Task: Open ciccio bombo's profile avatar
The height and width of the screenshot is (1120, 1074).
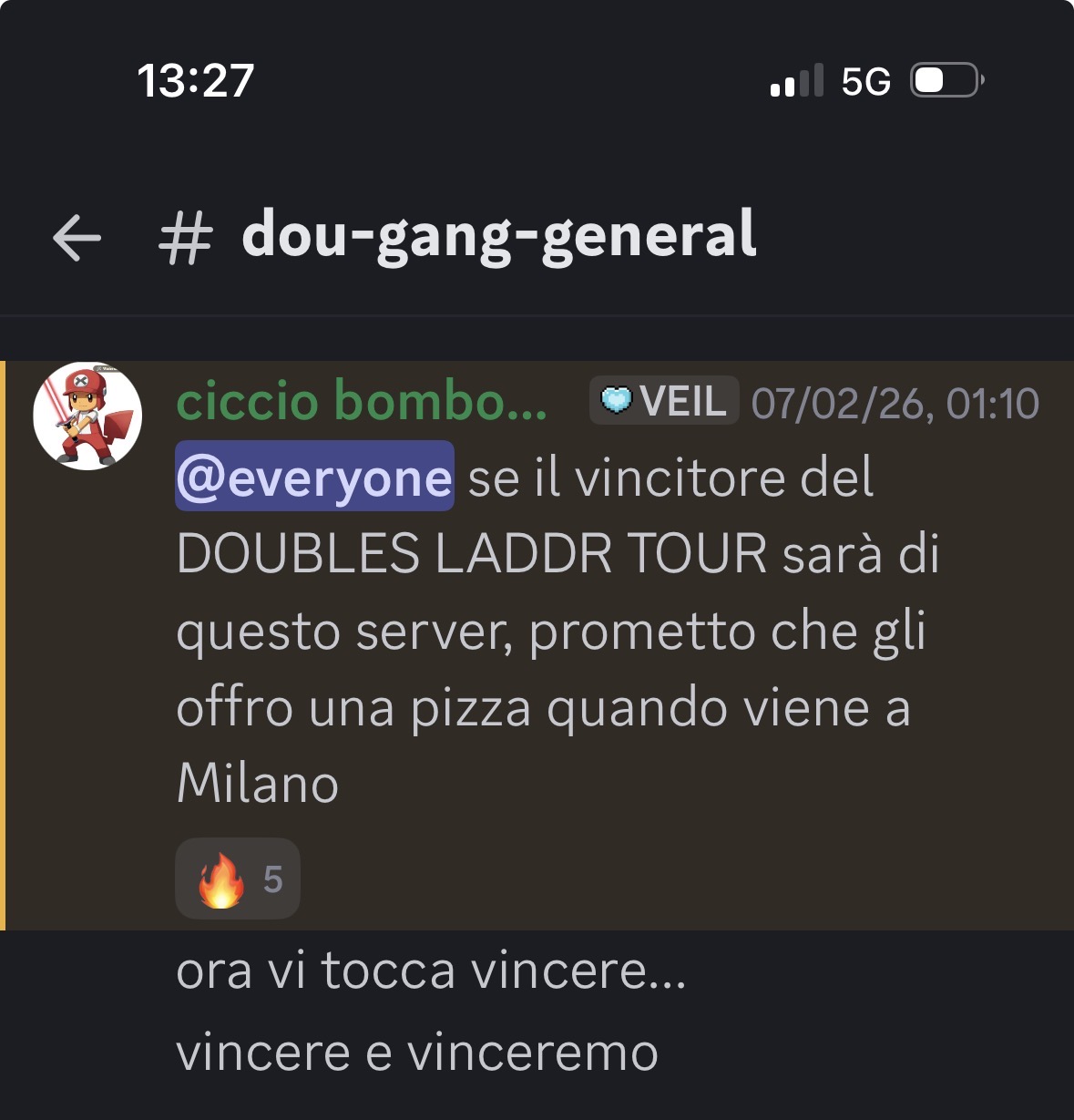Action: (x=87, y=416)
